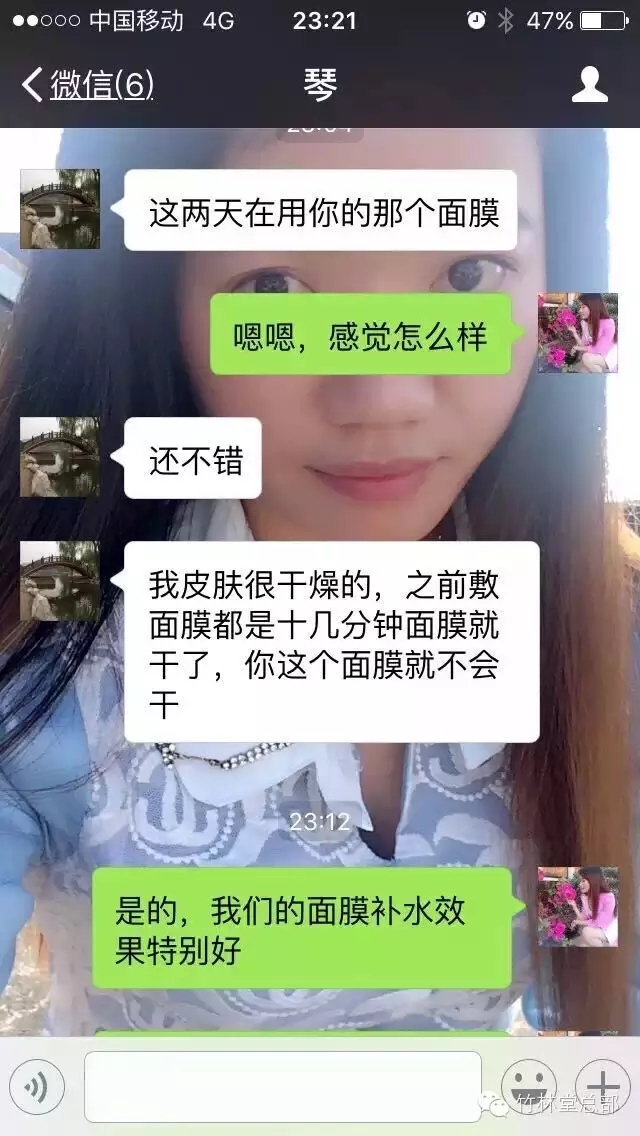Open the chat info profile icon
Image resolution: width=640 pixels, height=1136 pixels.
click(x=589, y=85)
